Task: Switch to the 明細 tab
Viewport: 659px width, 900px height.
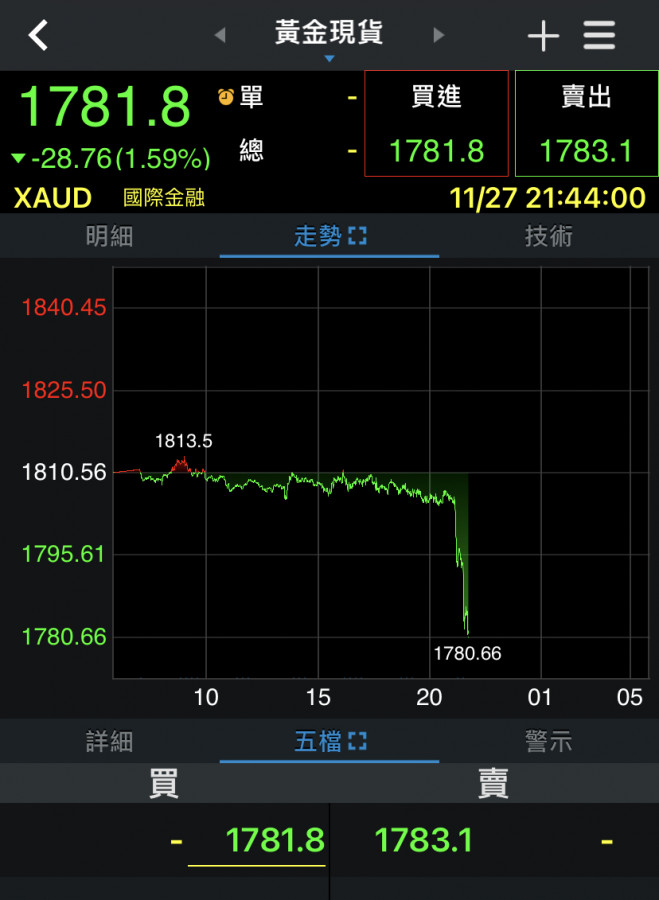Action: tap(109, 236)
